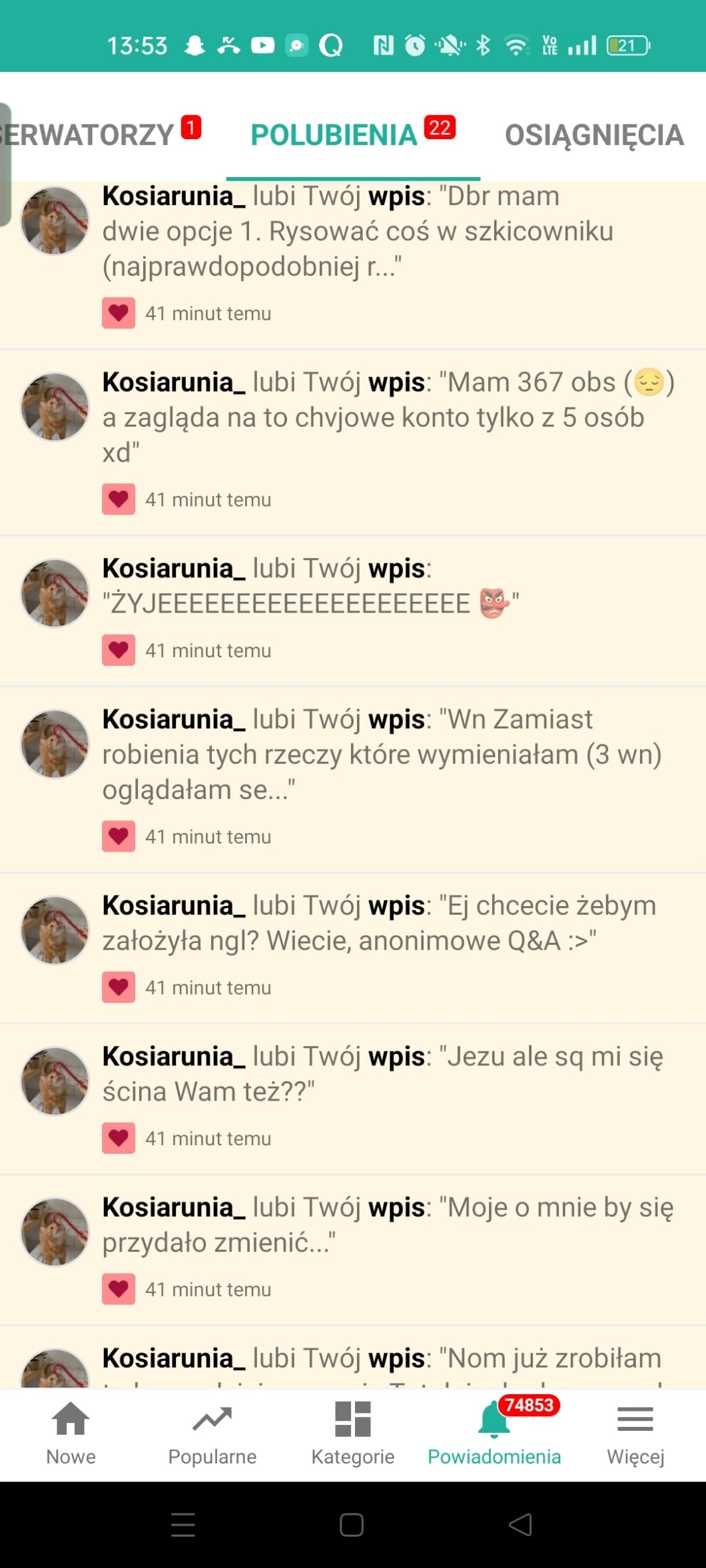
Task: Select the POLUBIENIA tab
Action: click(x=352, y=135)
